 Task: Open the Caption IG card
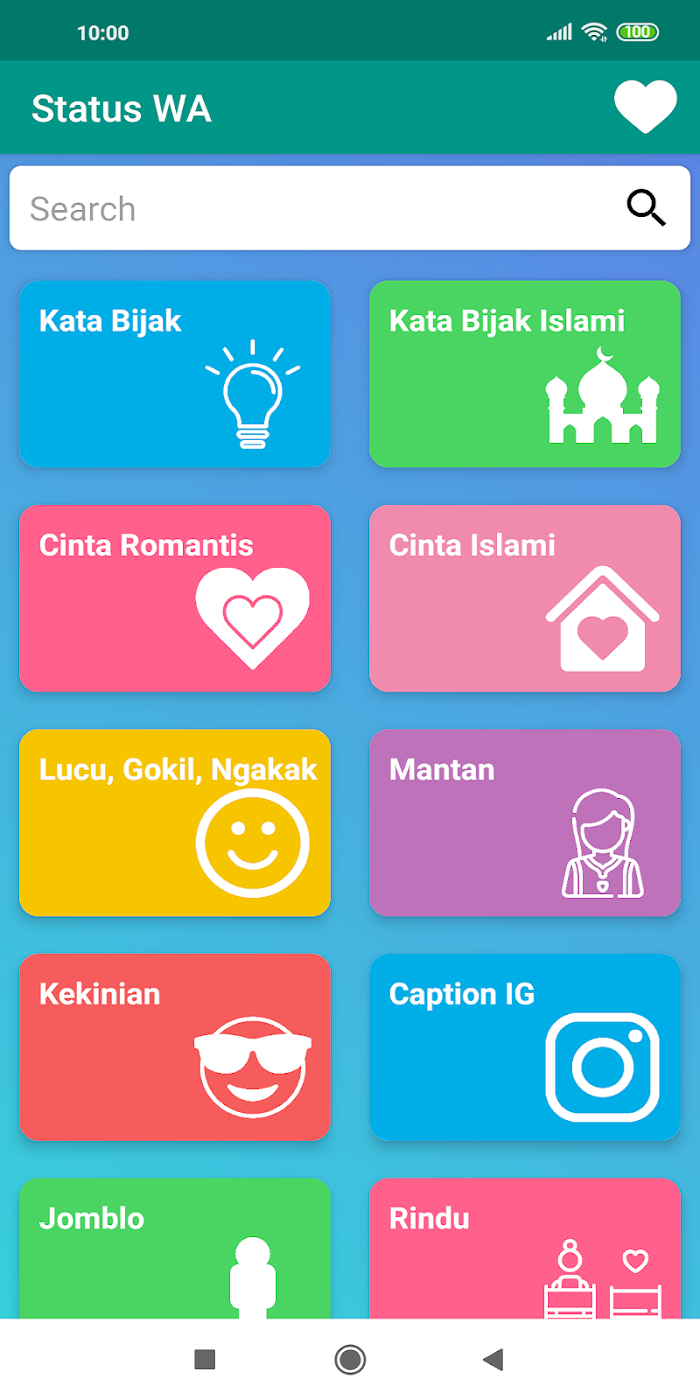(x=525, y=1047)
